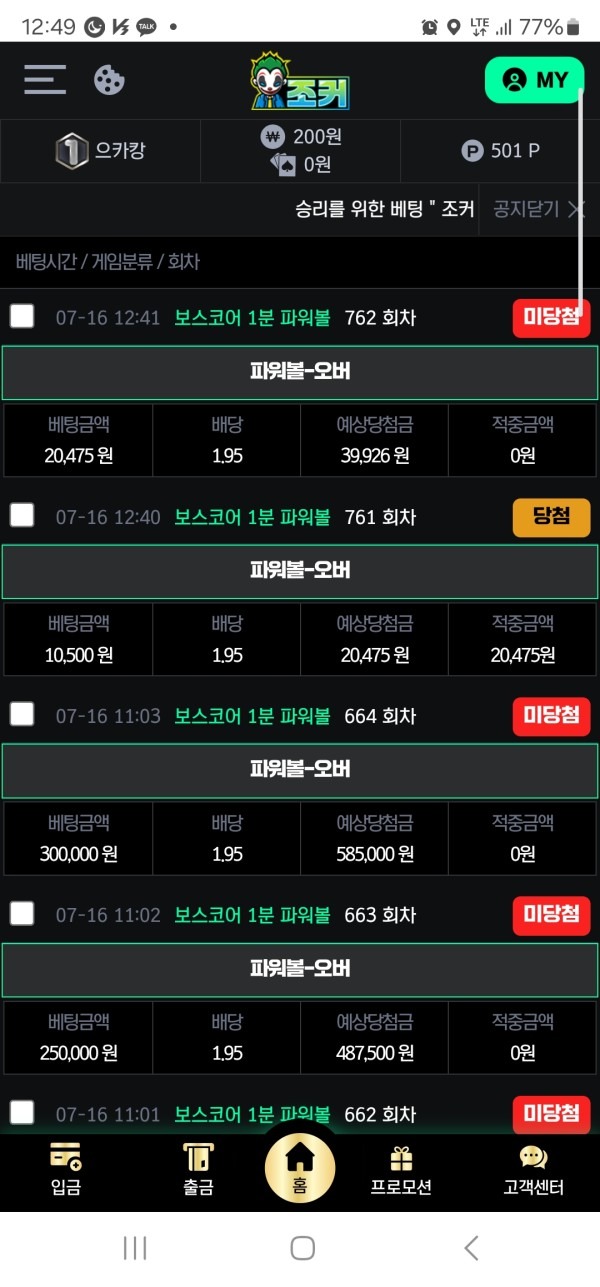Tap the system back button

(x=471, y=1247)
